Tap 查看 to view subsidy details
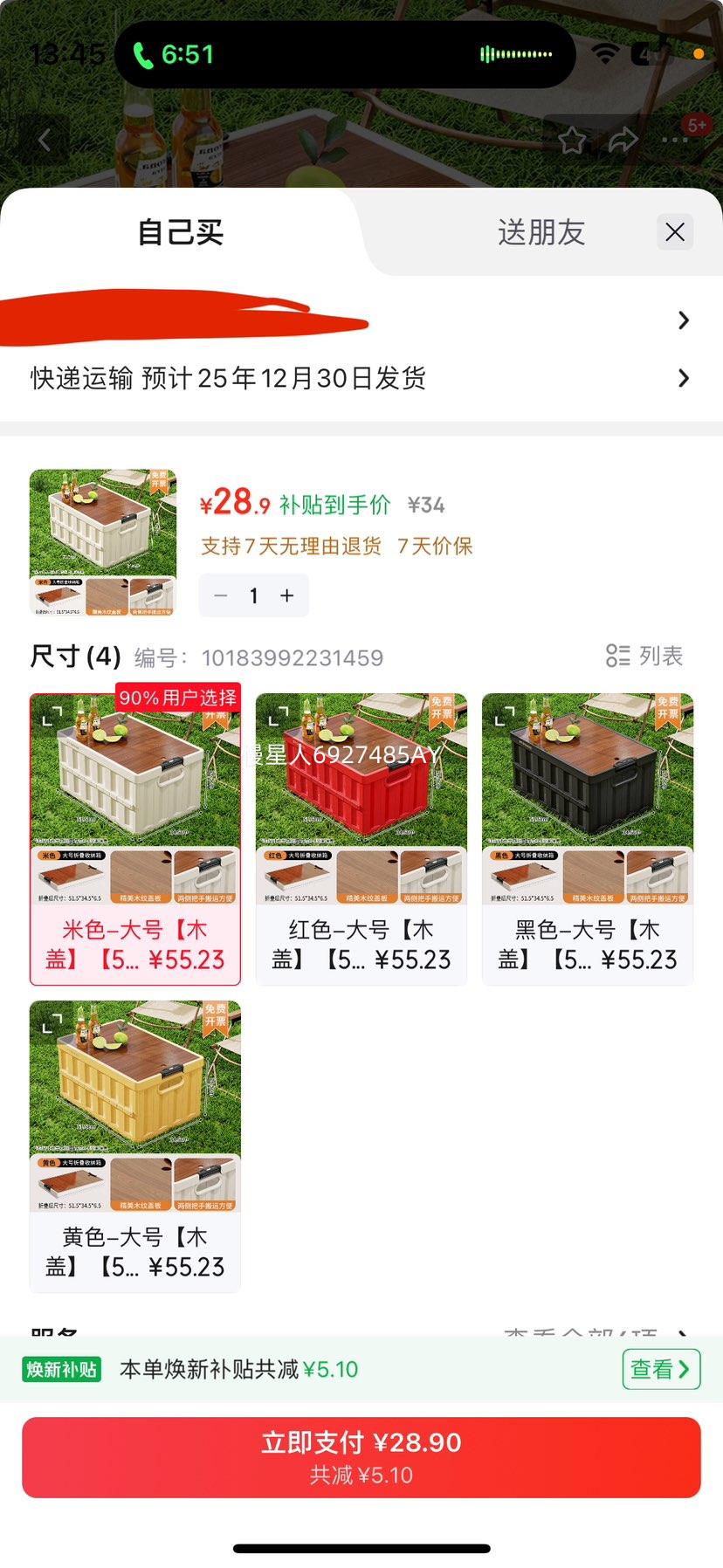The width and height of the screenshot is (723, 1568). click(661, 1370)
